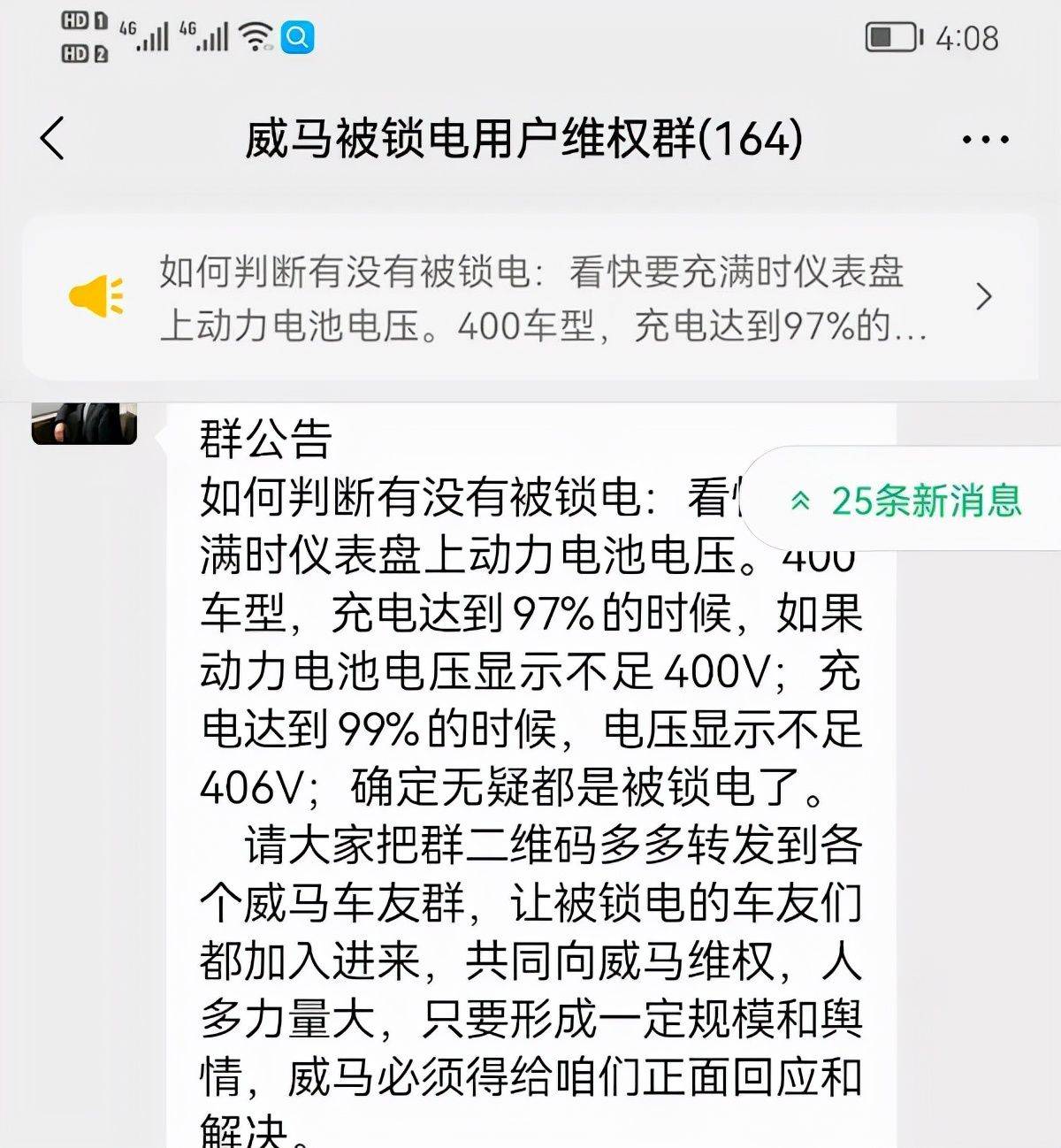Tap the WiFi signal icon

[257, 36]
